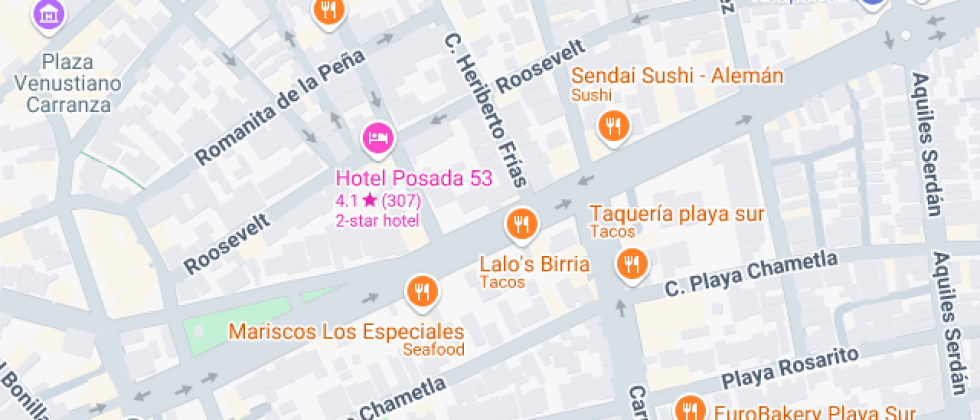980x420 pixels.
Task: Select the Mariscos Los Especiales seafood marker
Action: 423,292
